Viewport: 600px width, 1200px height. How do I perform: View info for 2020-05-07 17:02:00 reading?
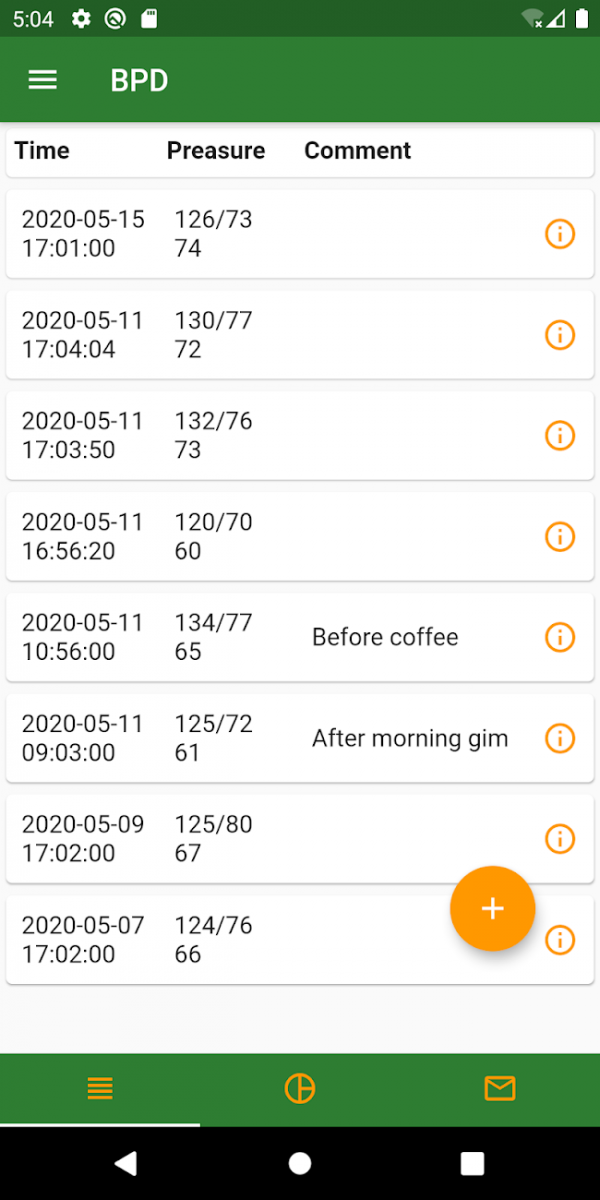[562, 942]
